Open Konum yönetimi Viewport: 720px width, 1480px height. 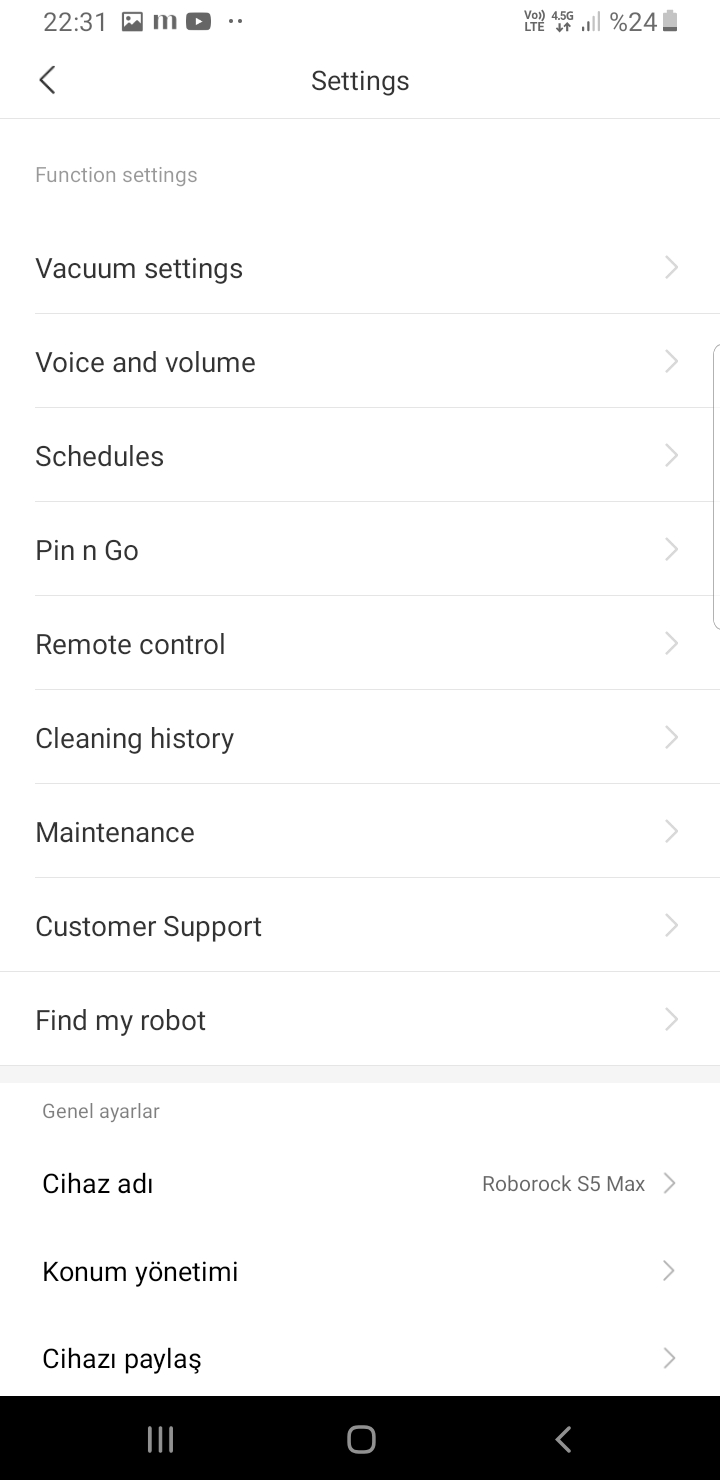tap(360, 1271)
